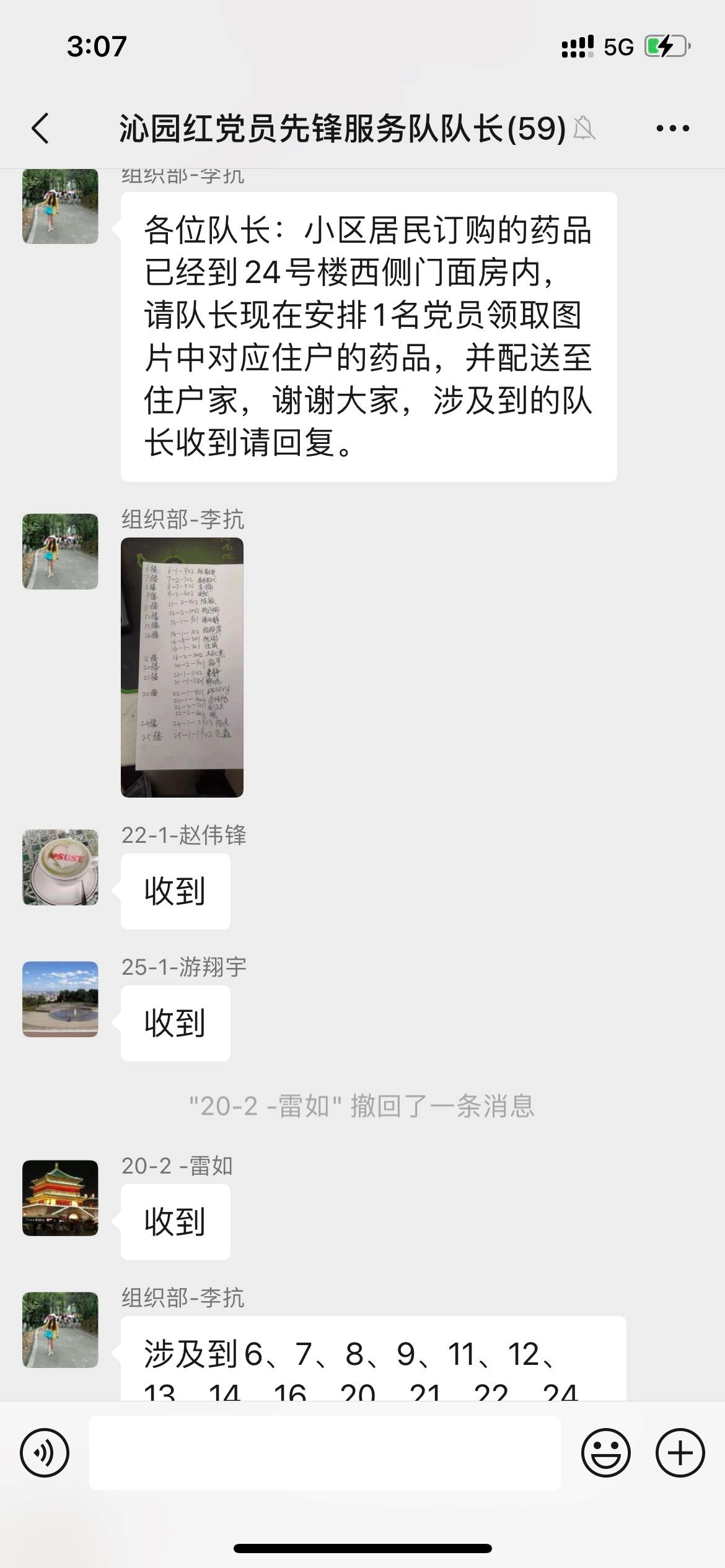View 25-1-游翔宇's profile avatar
The width and height of the screenshot is (725, 1568).
[x=60, y=999]
